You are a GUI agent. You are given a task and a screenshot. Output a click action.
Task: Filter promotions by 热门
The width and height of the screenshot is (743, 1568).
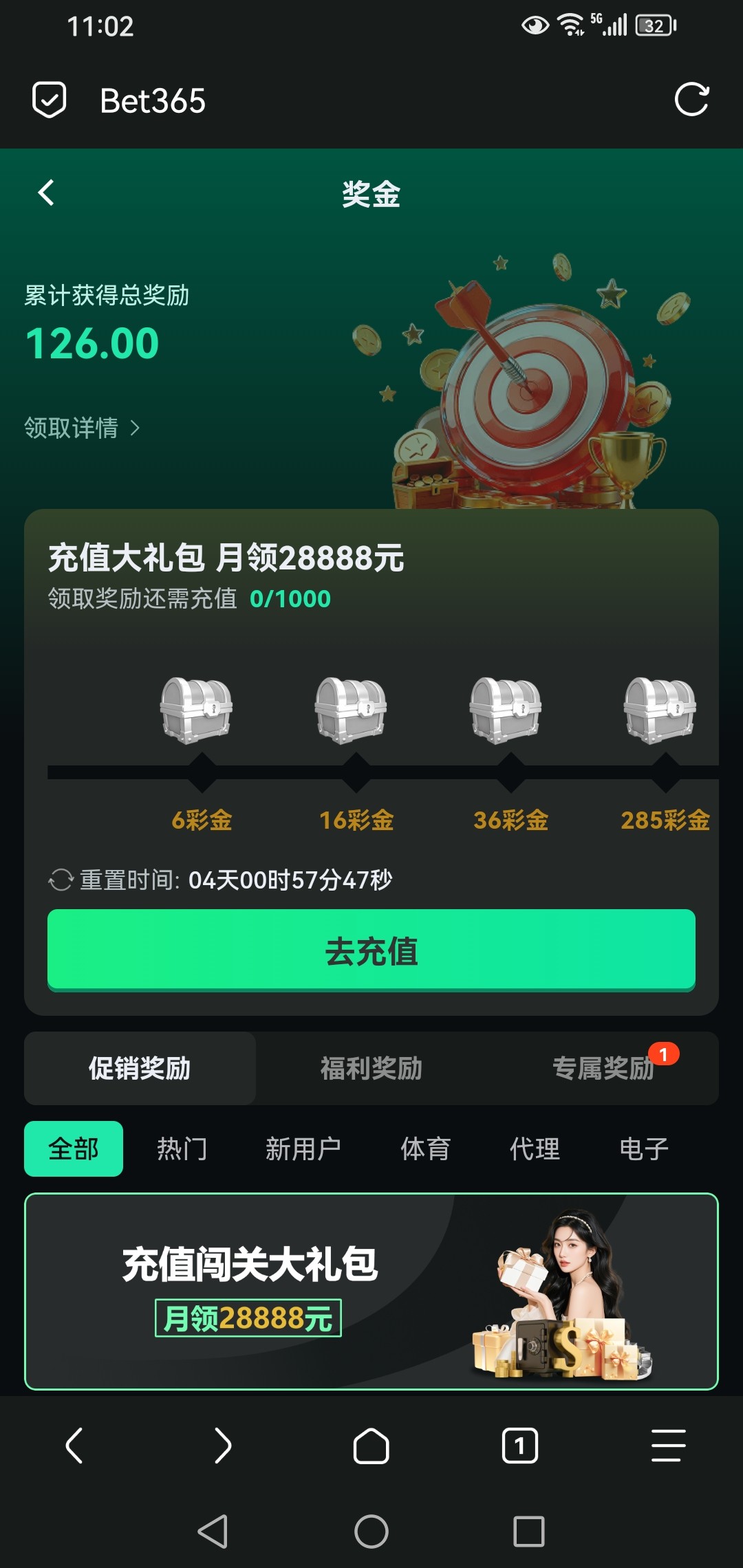pos(182,1149)
